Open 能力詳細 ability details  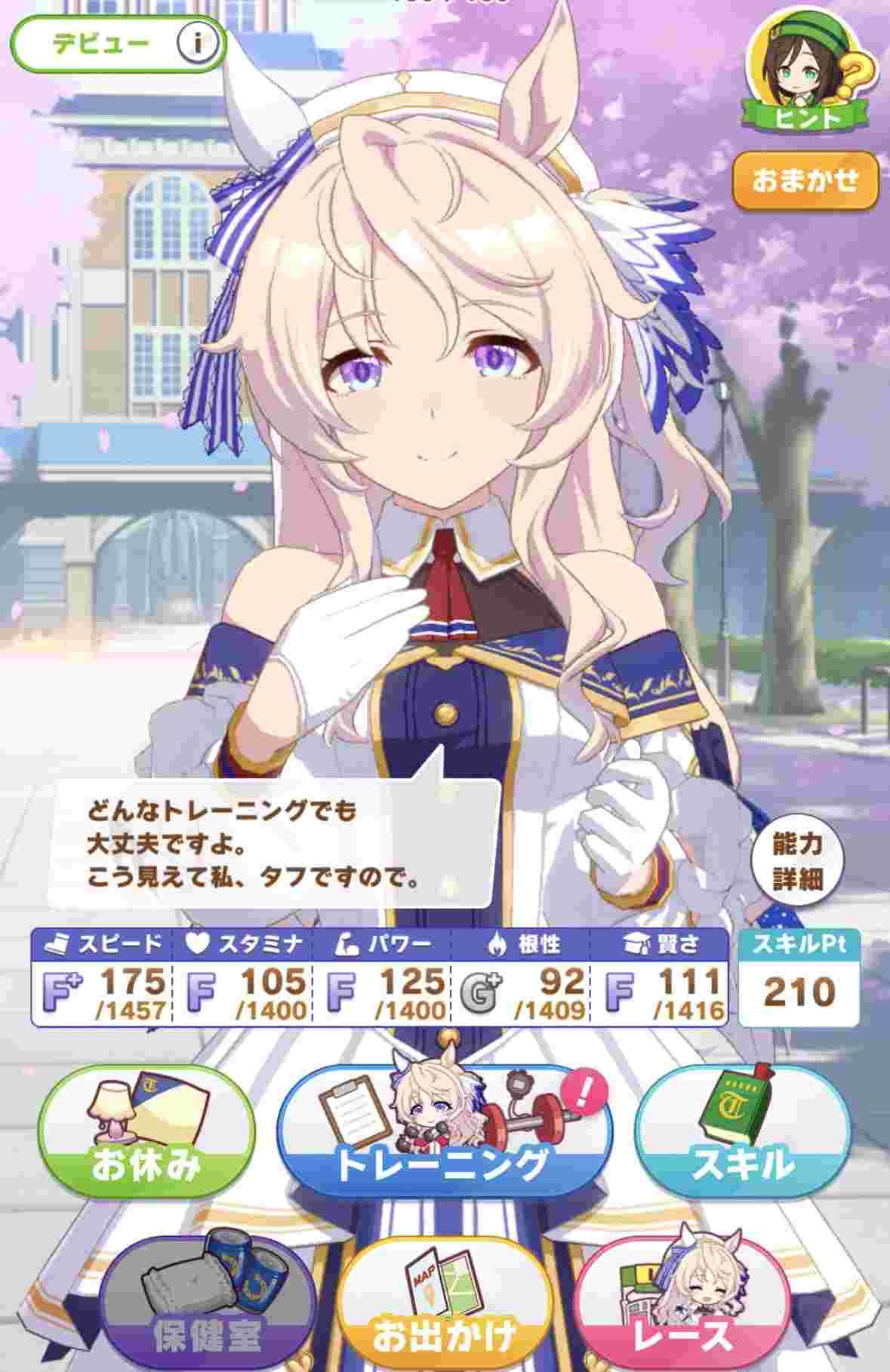[796, 860]
